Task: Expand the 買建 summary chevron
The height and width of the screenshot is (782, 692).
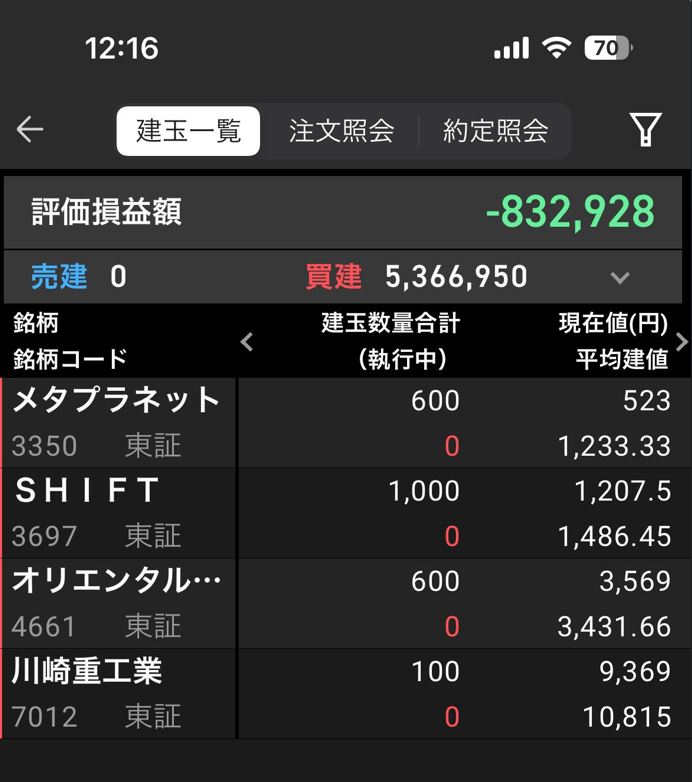Action: click(620, 278)
